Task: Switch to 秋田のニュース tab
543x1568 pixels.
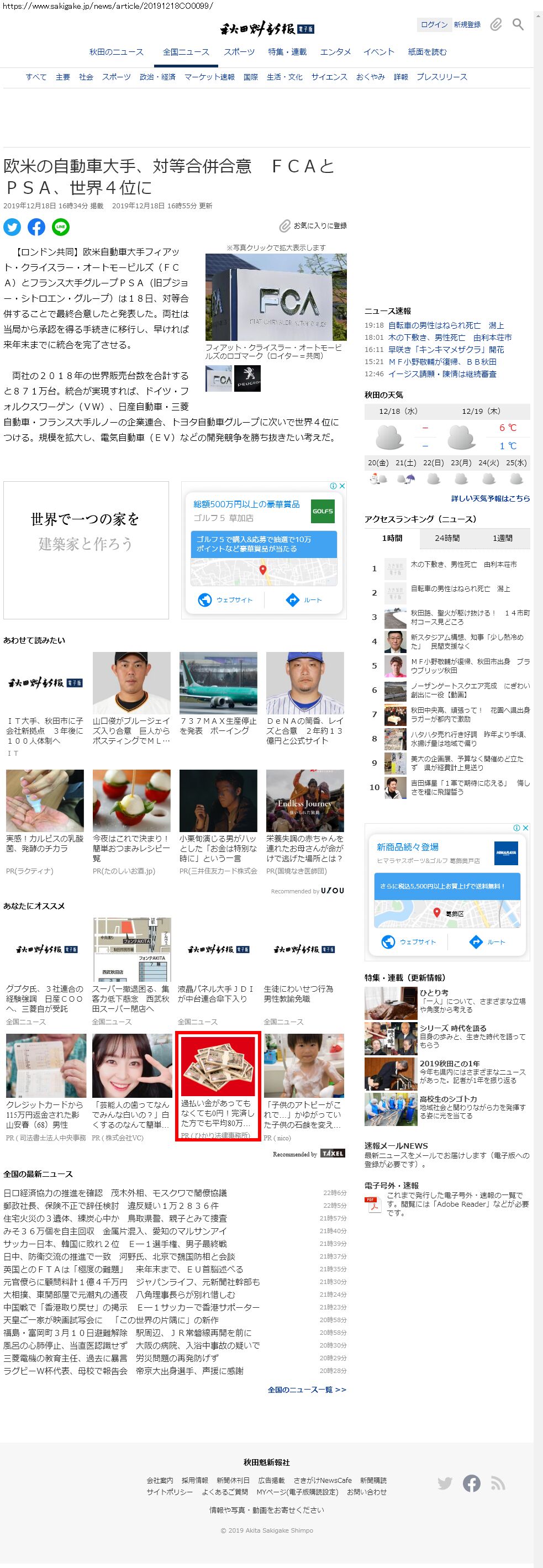Action: point(116,52)
